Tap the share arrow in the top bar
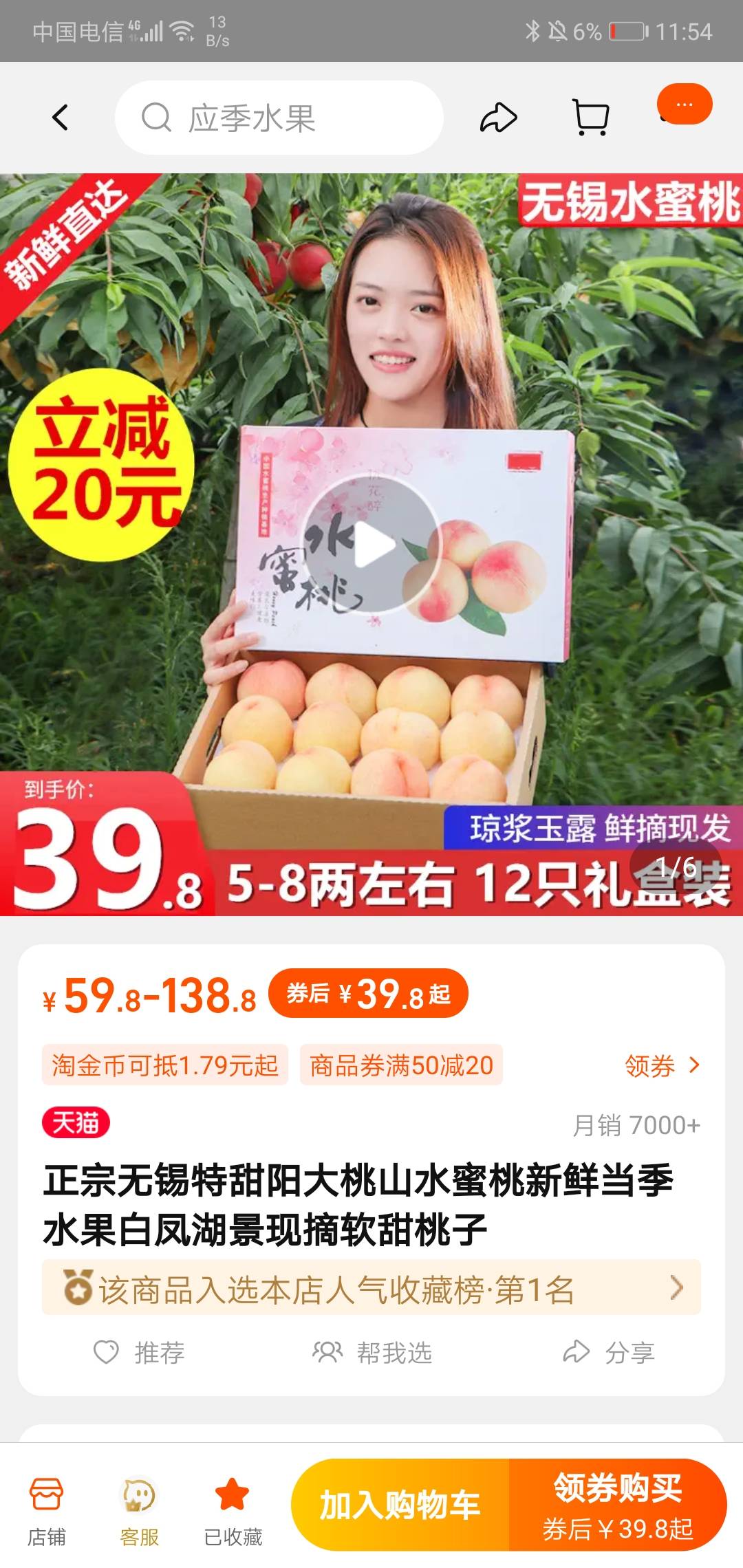The width and height of the screenshot is (743, 1568). [x=498, y=118]
